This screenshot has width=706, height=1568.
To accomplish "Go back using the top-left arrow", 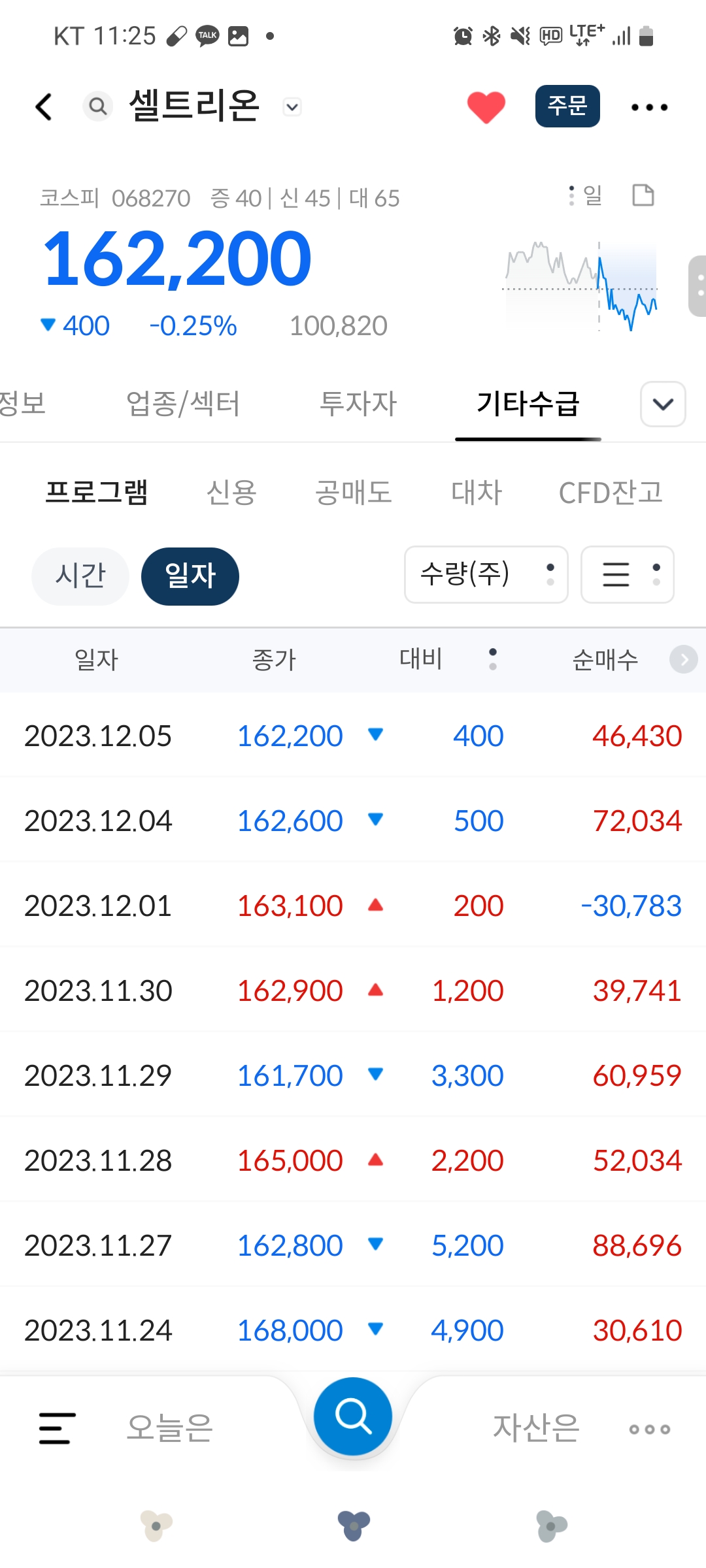I will click(44, 107).
